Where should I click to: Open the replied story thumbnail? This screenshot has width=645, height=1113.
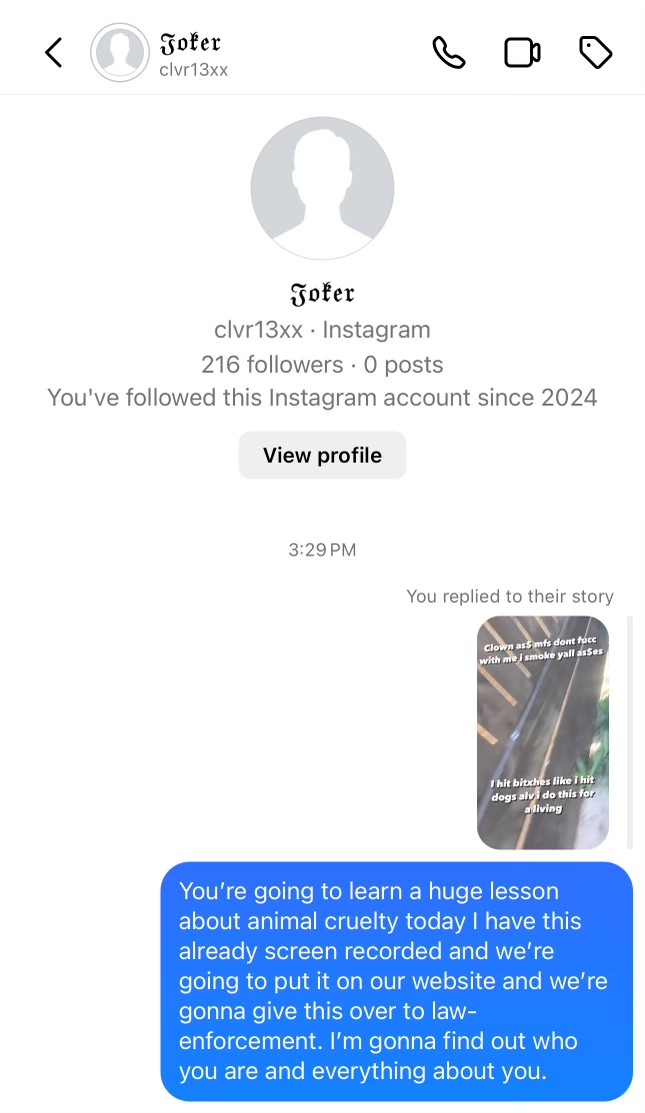coord(543,732)
